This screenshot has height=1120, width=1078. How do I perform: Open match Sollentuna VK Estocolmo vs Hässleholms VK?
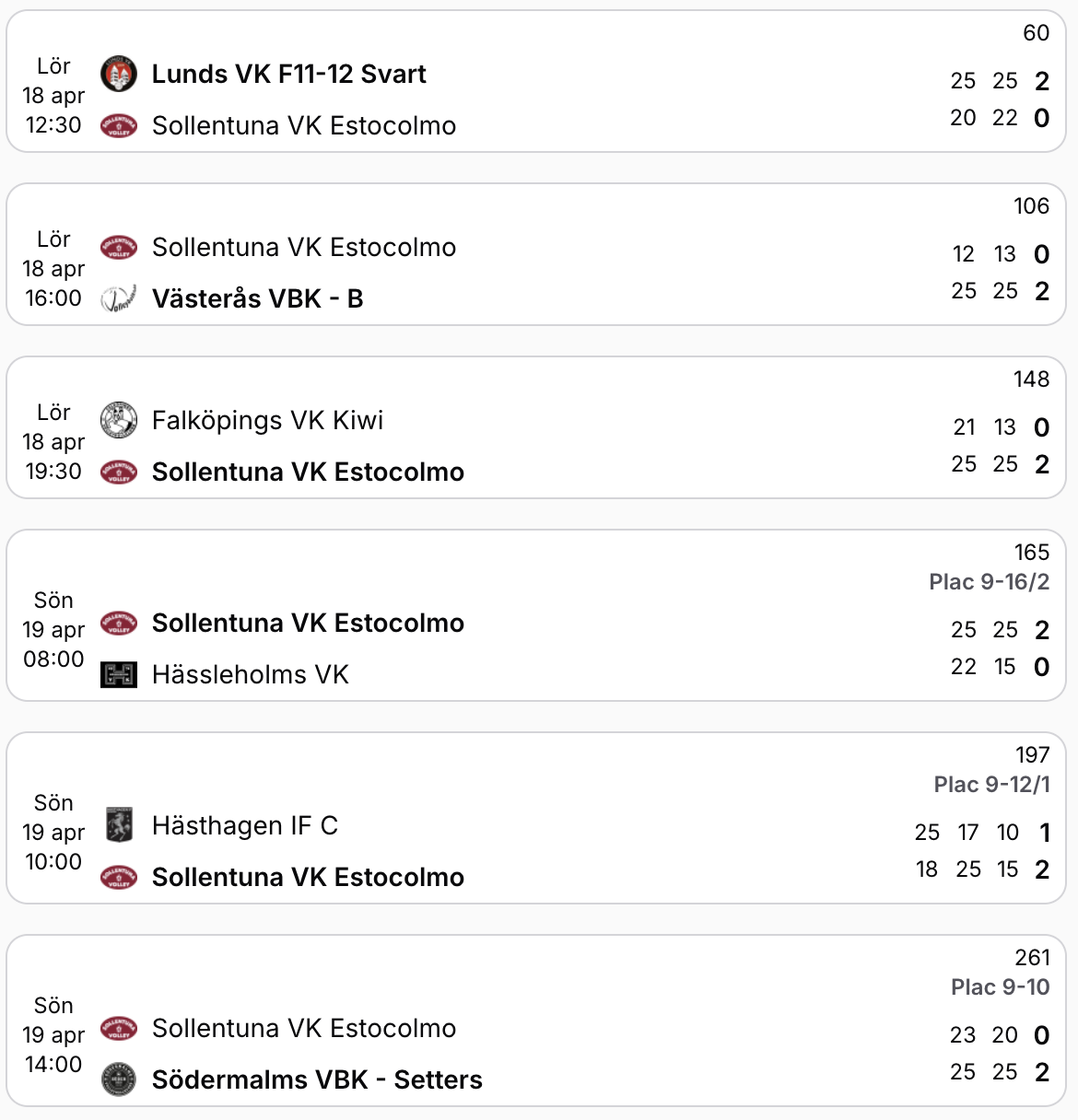click(534, 615)
